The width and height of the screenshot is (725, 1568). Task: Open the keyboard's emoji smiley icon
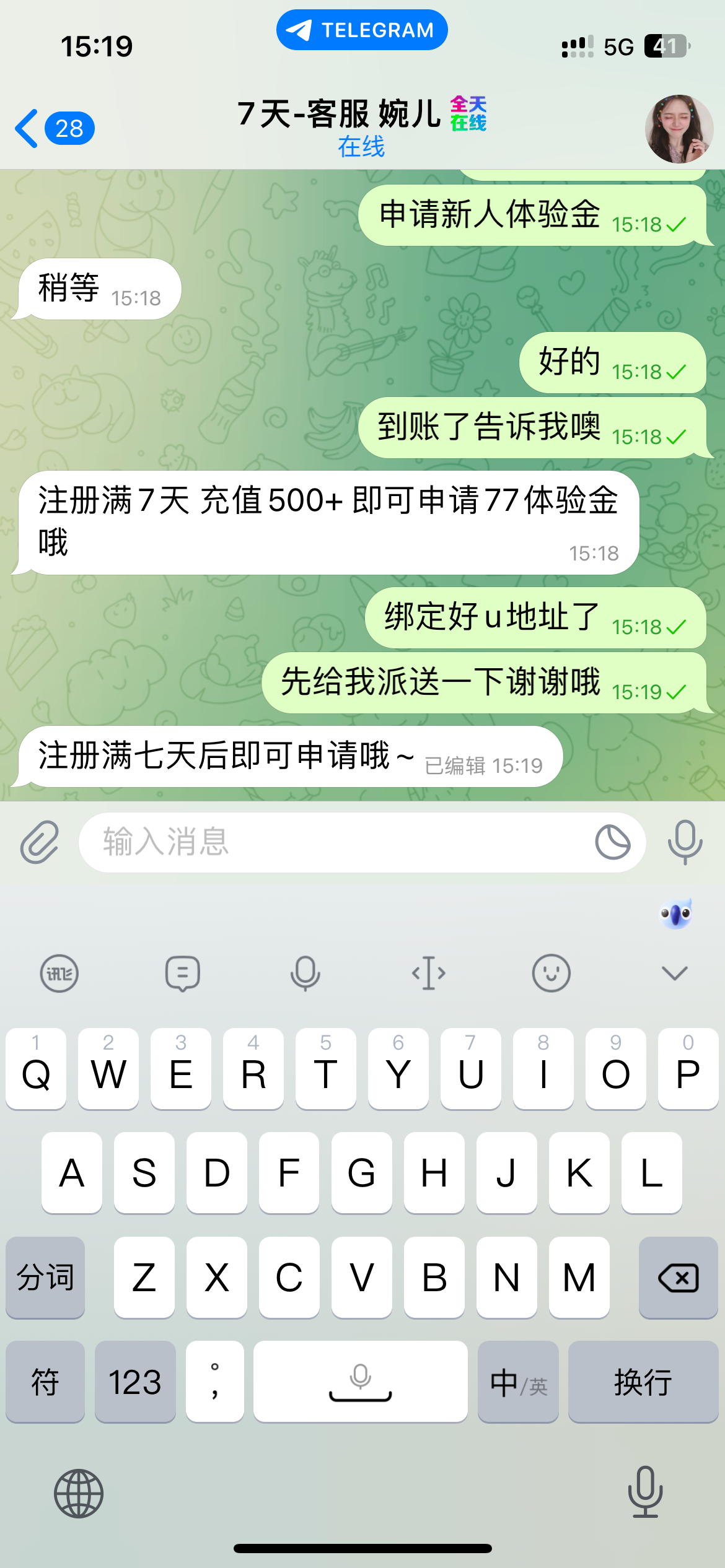pos(551,973)
